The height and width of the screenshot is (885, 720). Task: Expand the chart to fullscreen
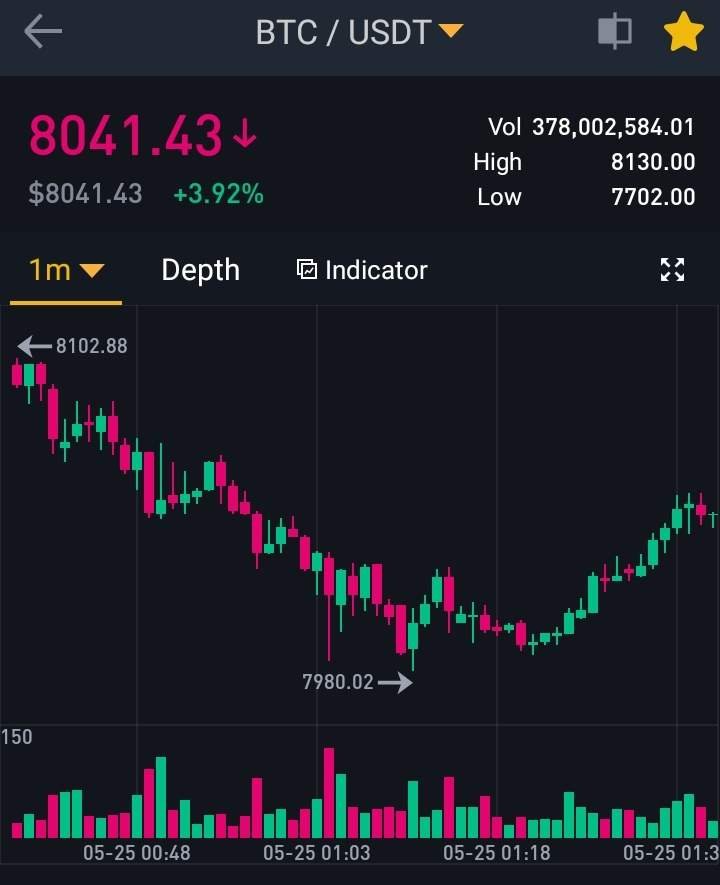coord(672,270)
